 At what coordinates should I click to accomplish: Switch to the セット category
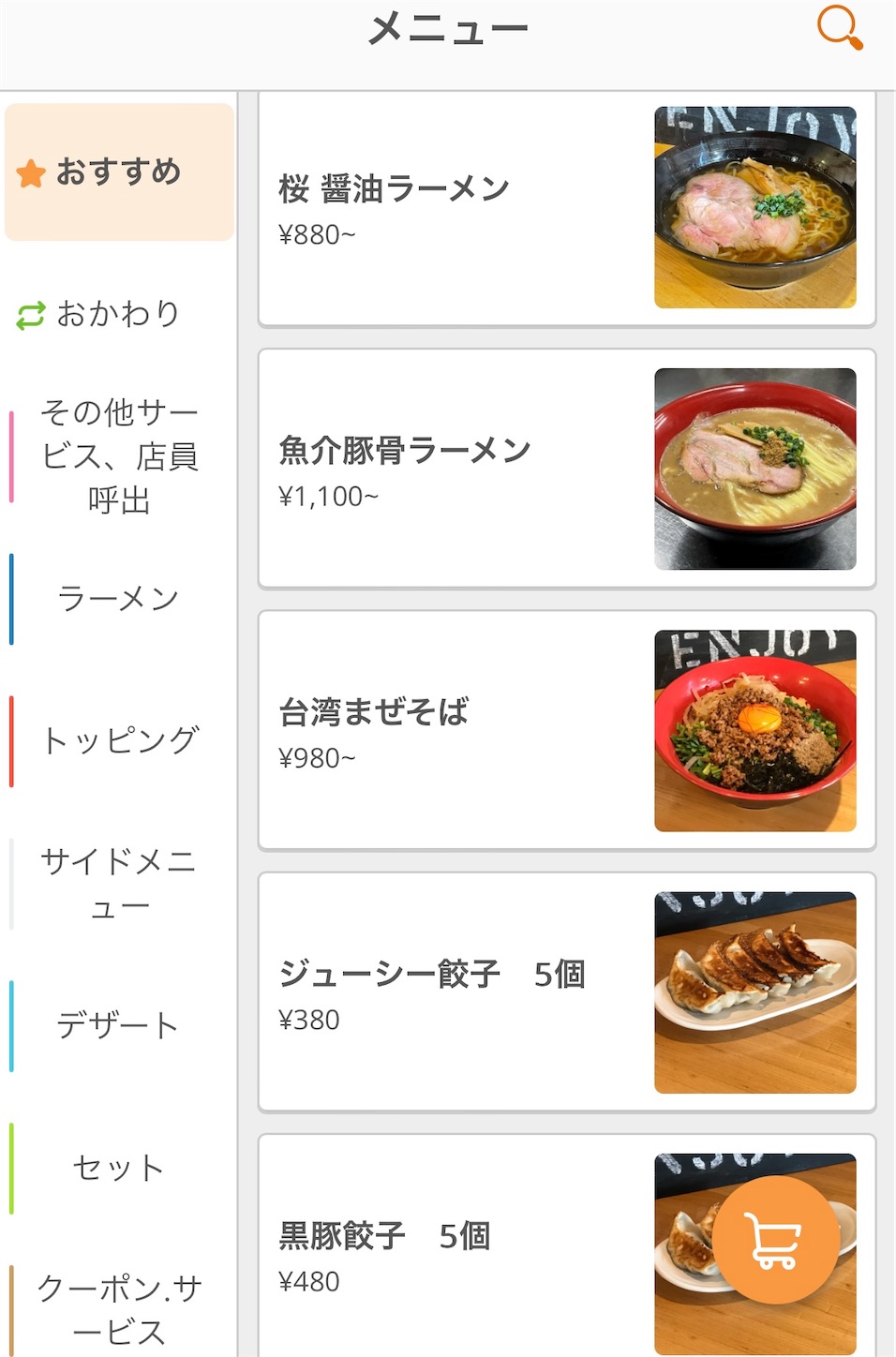point(119,1168)
